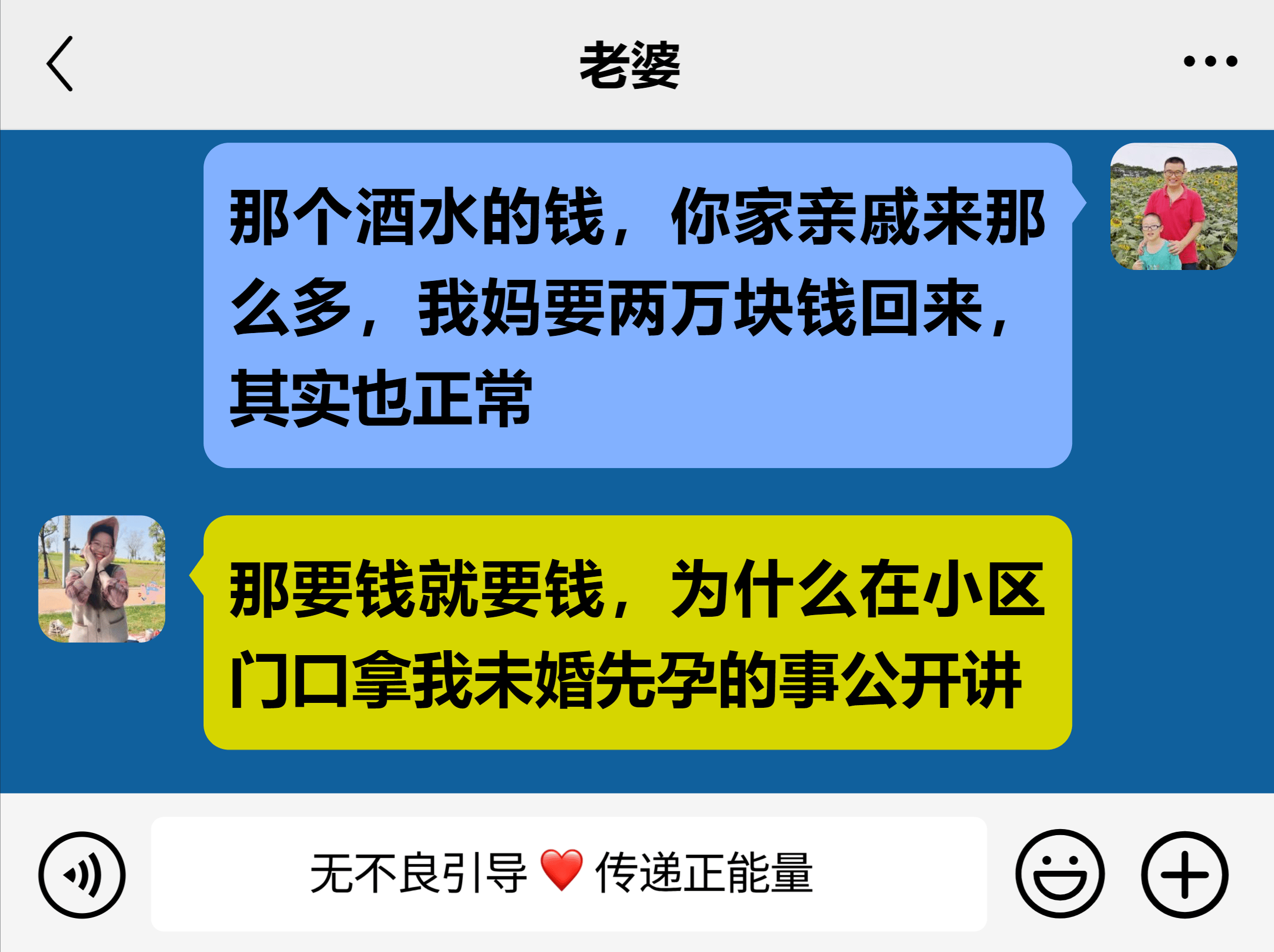The height and width of the screenshot is (952, 1274).
Task: Open your own avatar in red shirt
Action: 1173,206
